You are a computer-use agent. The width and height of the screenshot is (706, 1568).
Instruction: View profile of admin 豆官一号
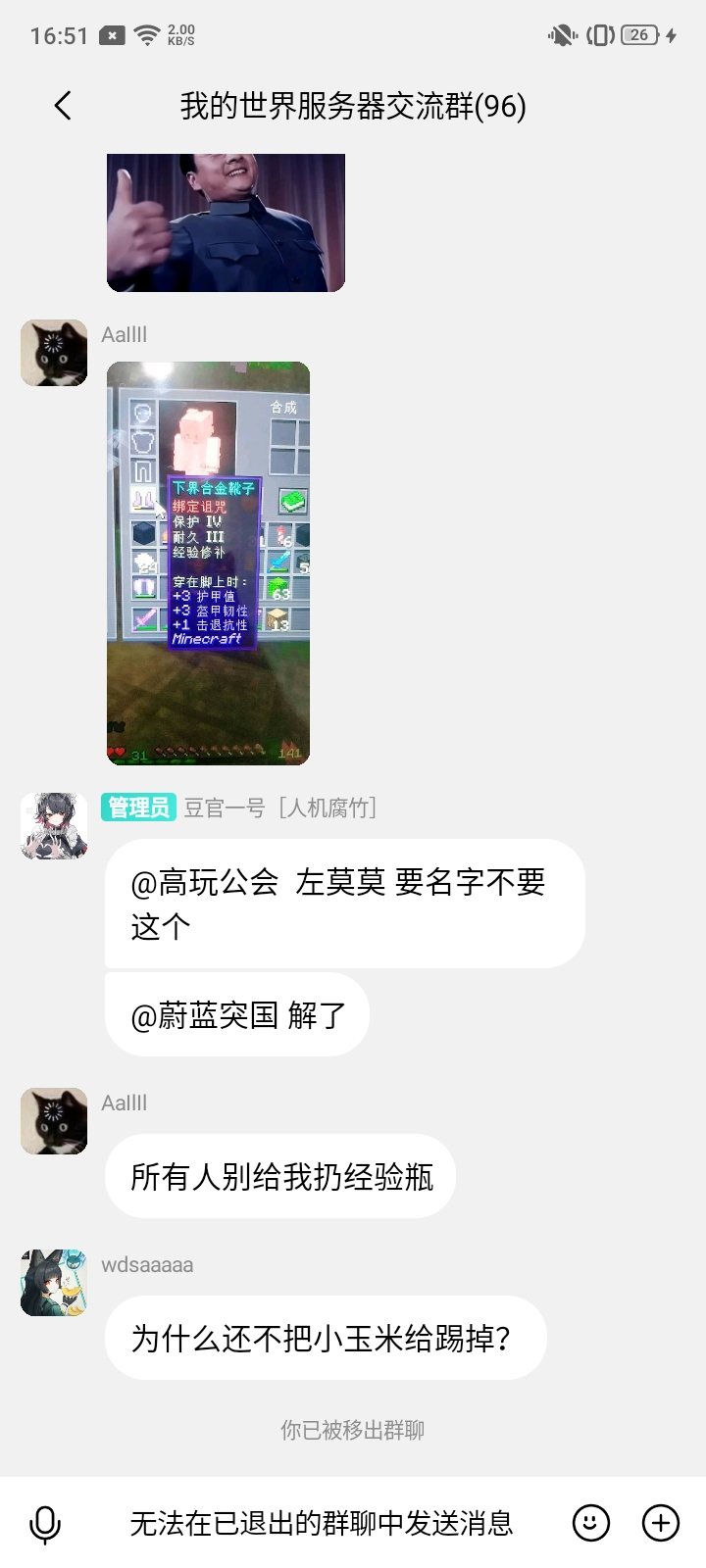(x=54, y=826)
